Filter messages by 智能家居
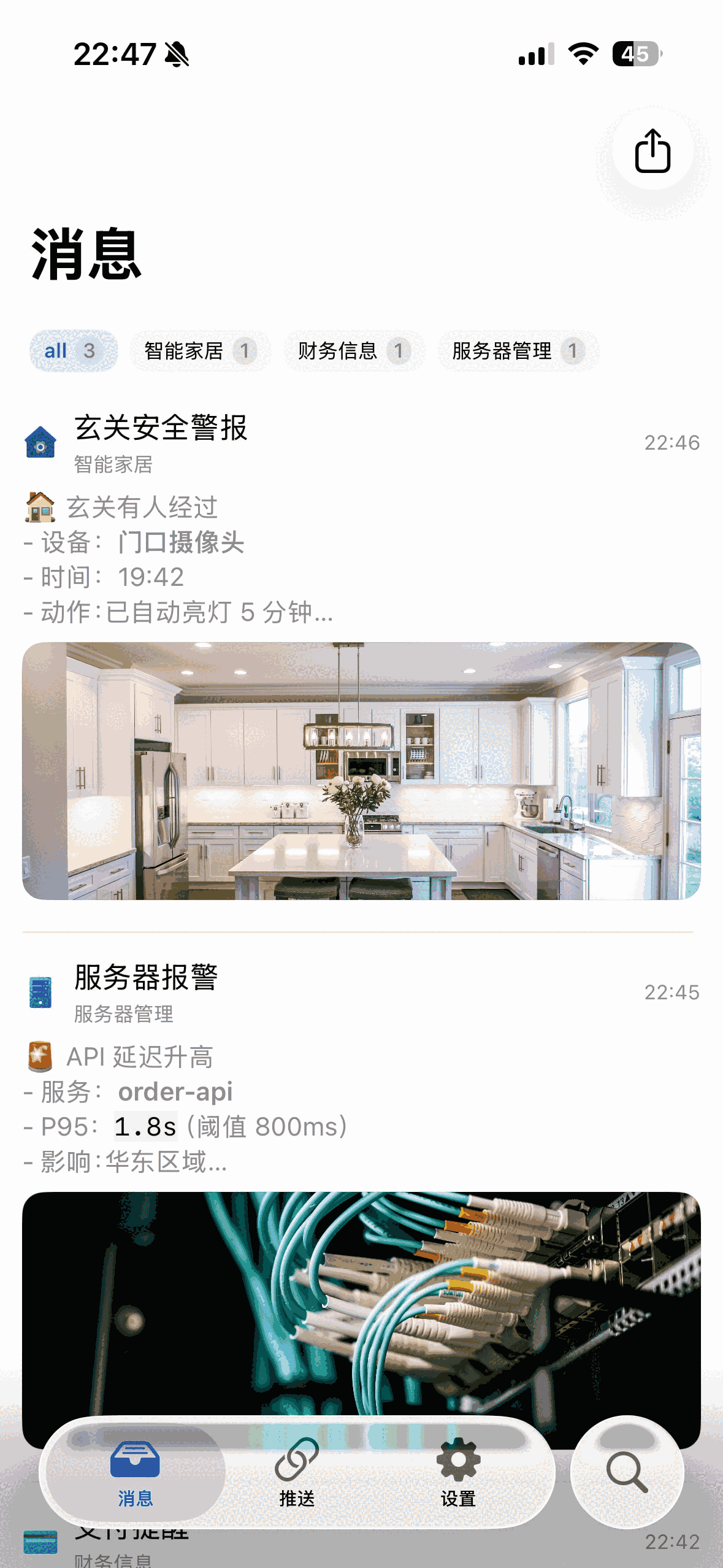 (x=200, y=351)
